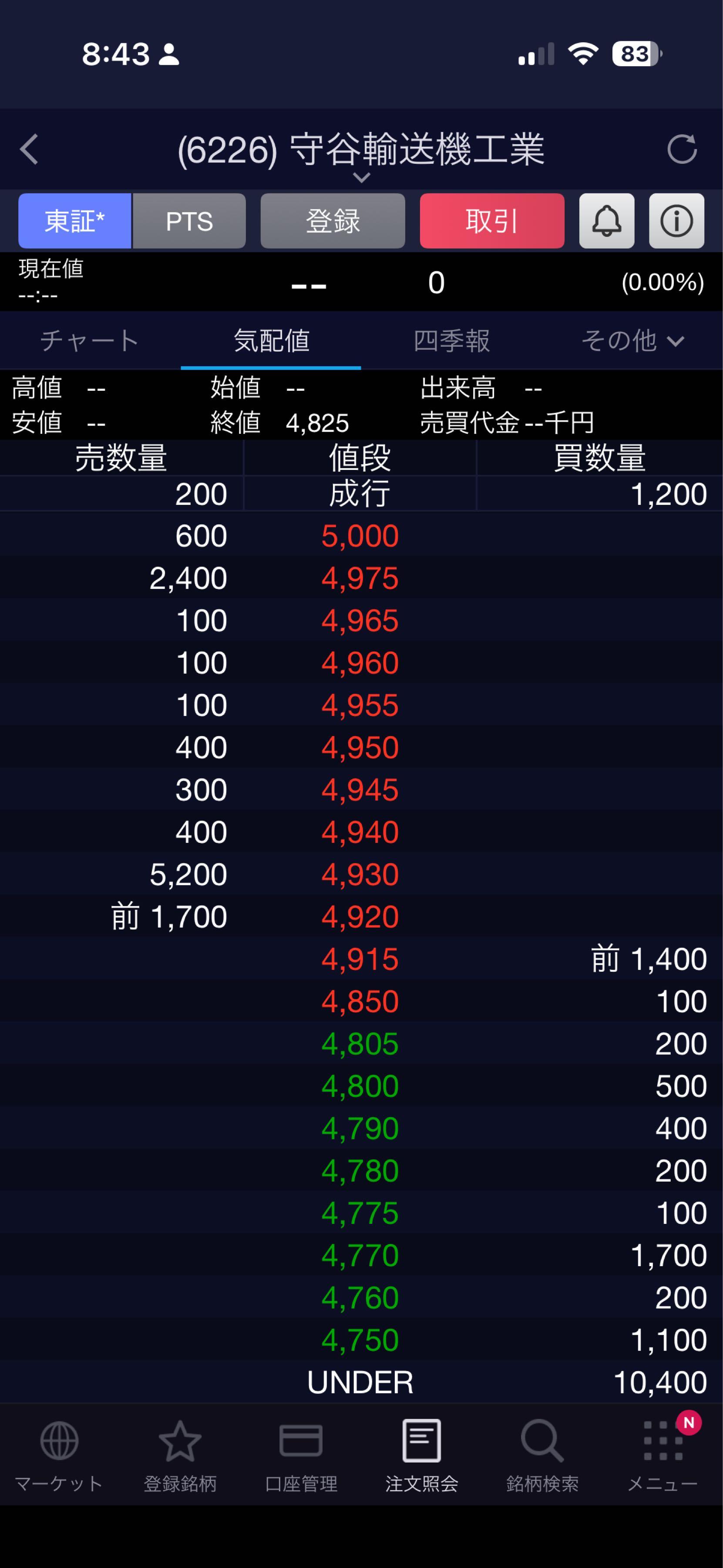
Task: Select the 気配値 tab
Action: coord(271,341)
